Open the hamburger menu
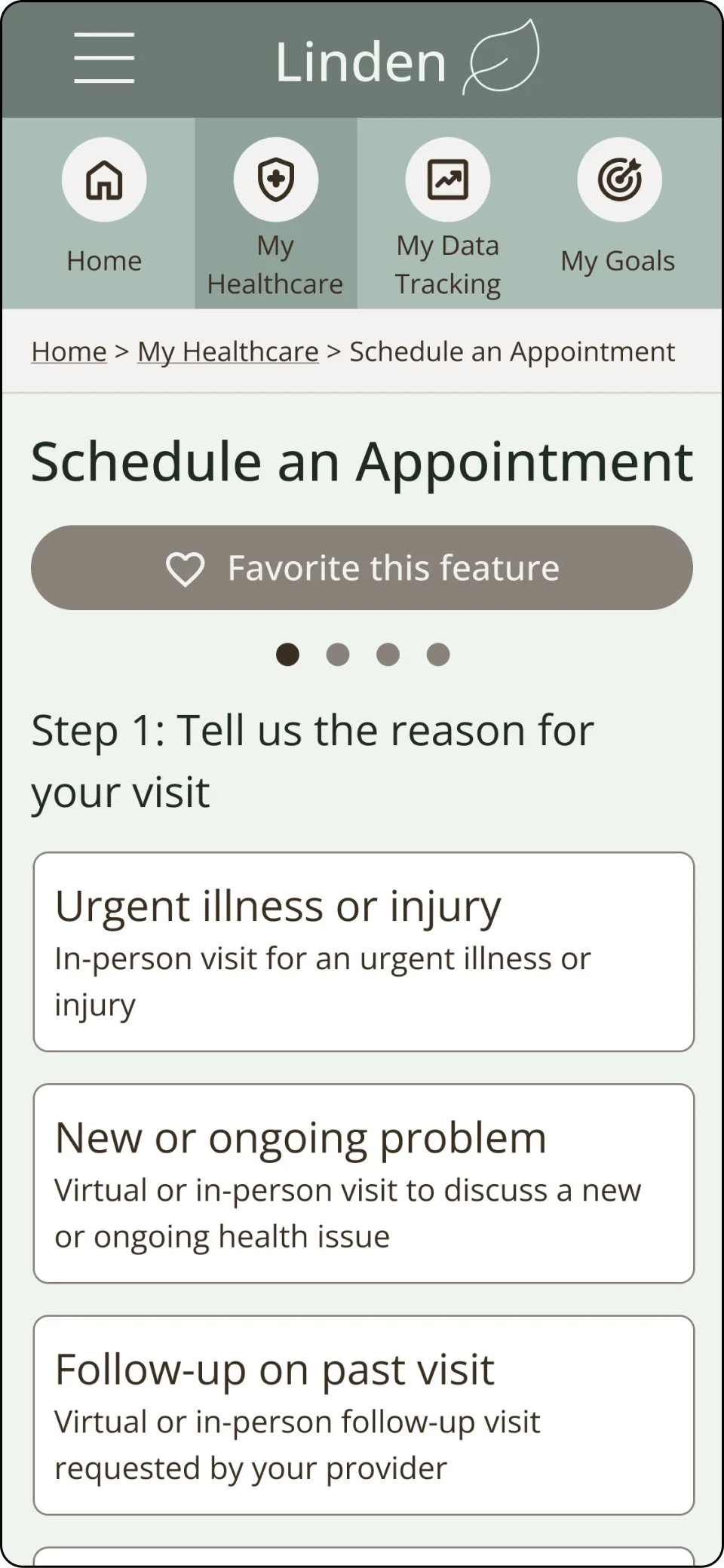724x1568 pixels. pos(104,58)
